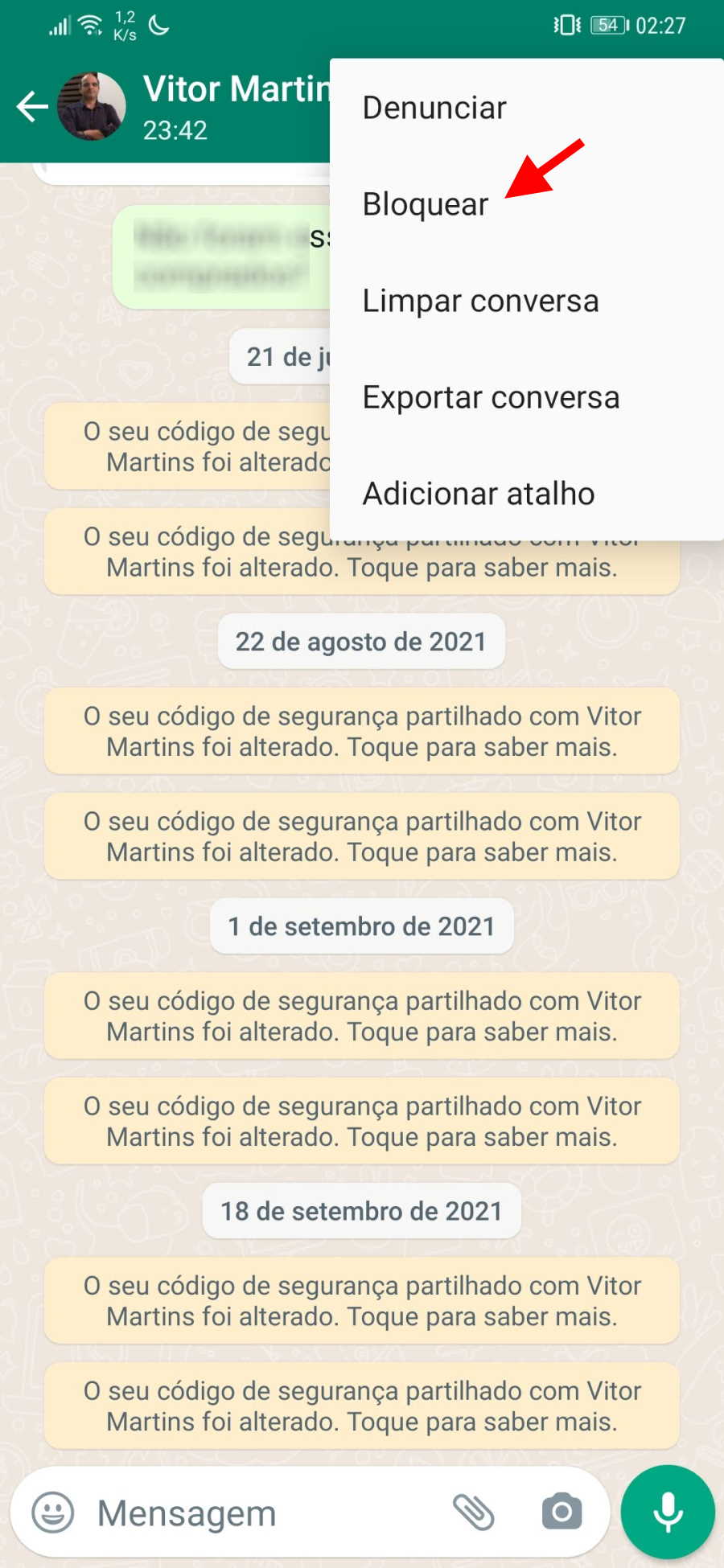Go back using the header arrow
This screenshot has height=1568, width=724.
32,106
